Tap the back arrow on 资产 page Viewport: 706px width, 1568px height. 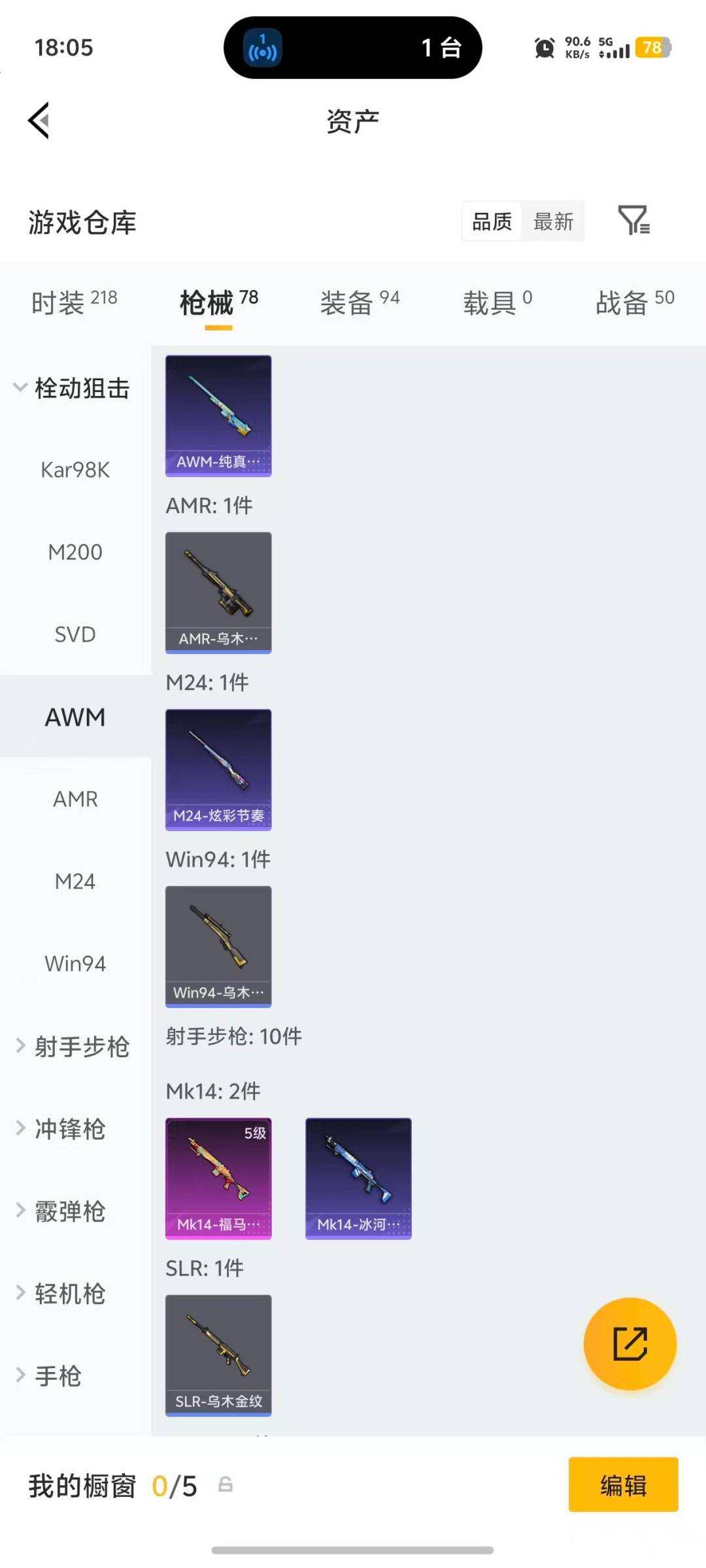pyautogui.click(x=39, y=121)
